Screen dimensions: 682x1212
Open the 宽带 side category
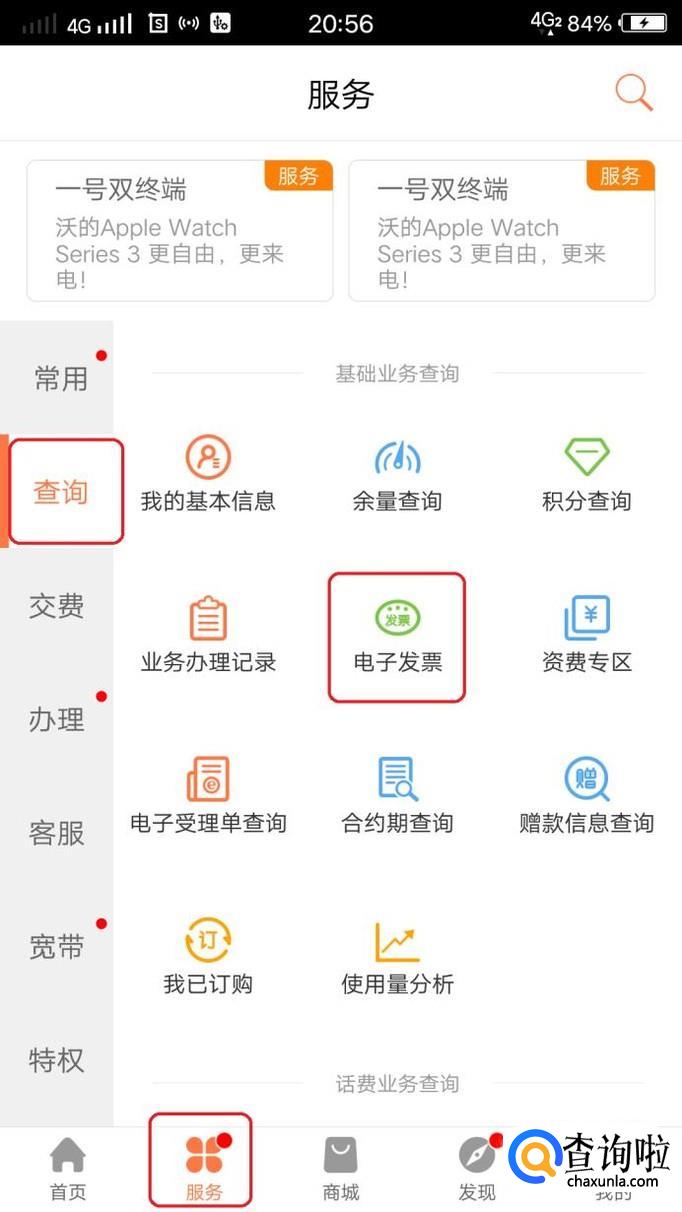click(57, 947)
